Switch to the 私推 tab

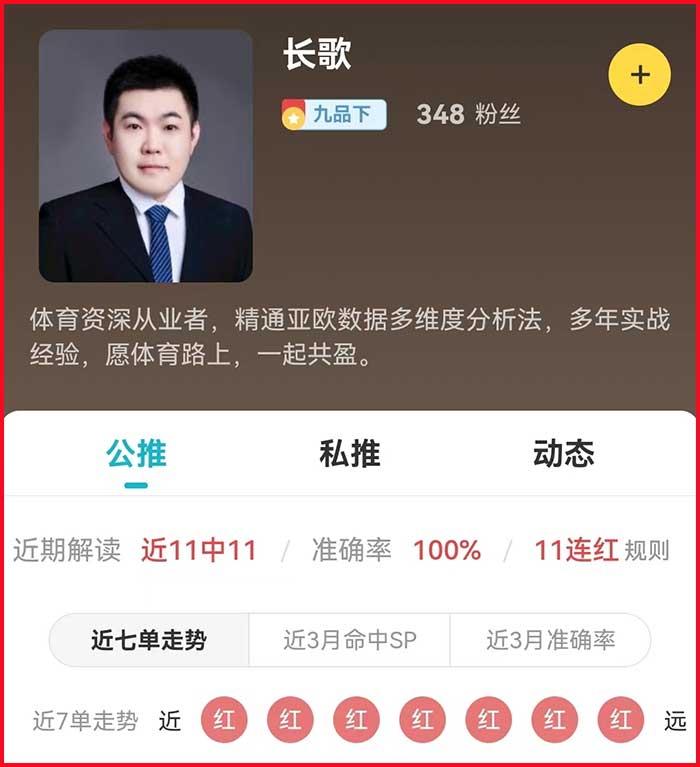349,453
